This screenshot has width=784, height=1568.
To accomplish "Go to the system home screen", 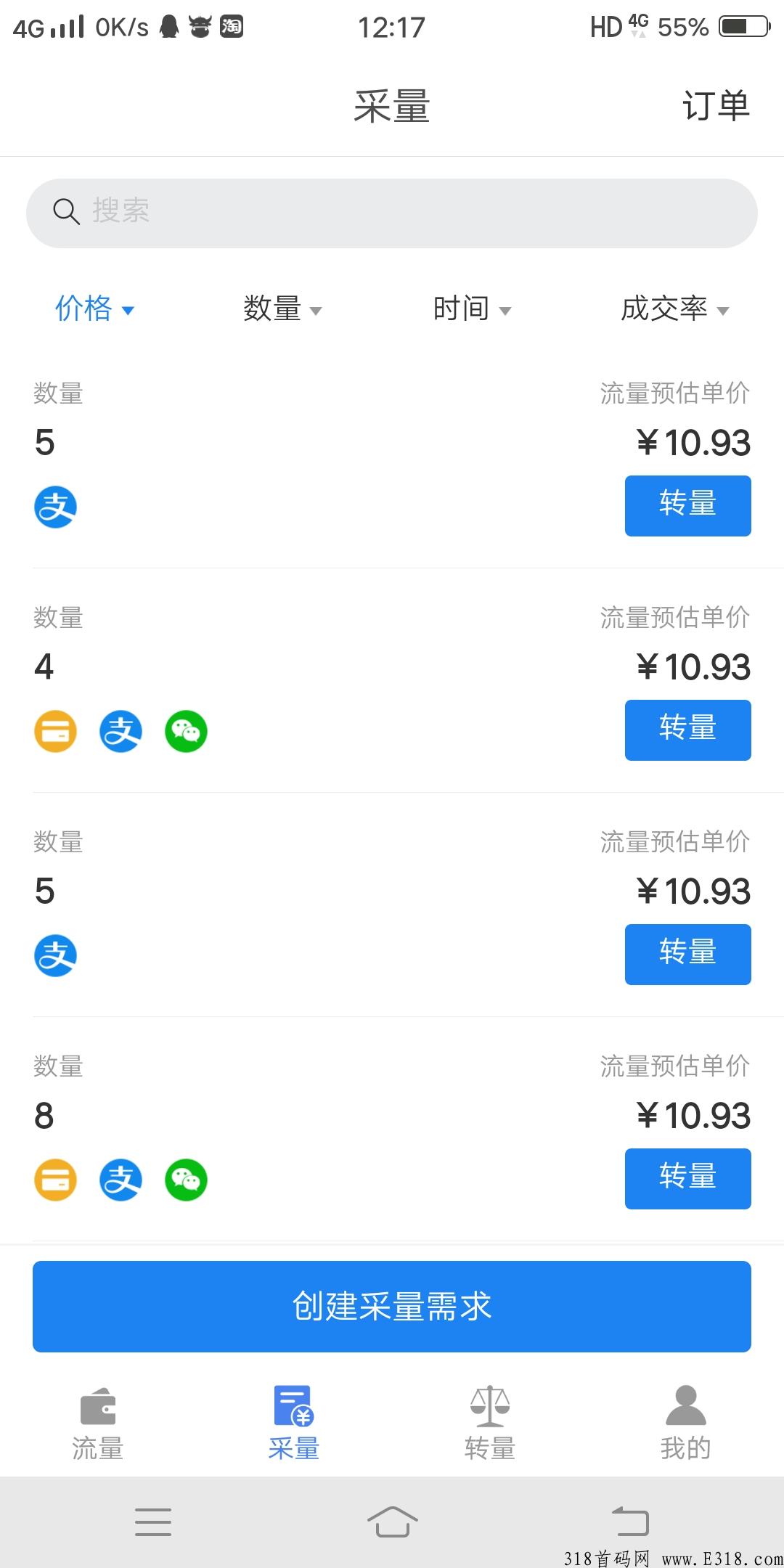I will point(392,1522).
